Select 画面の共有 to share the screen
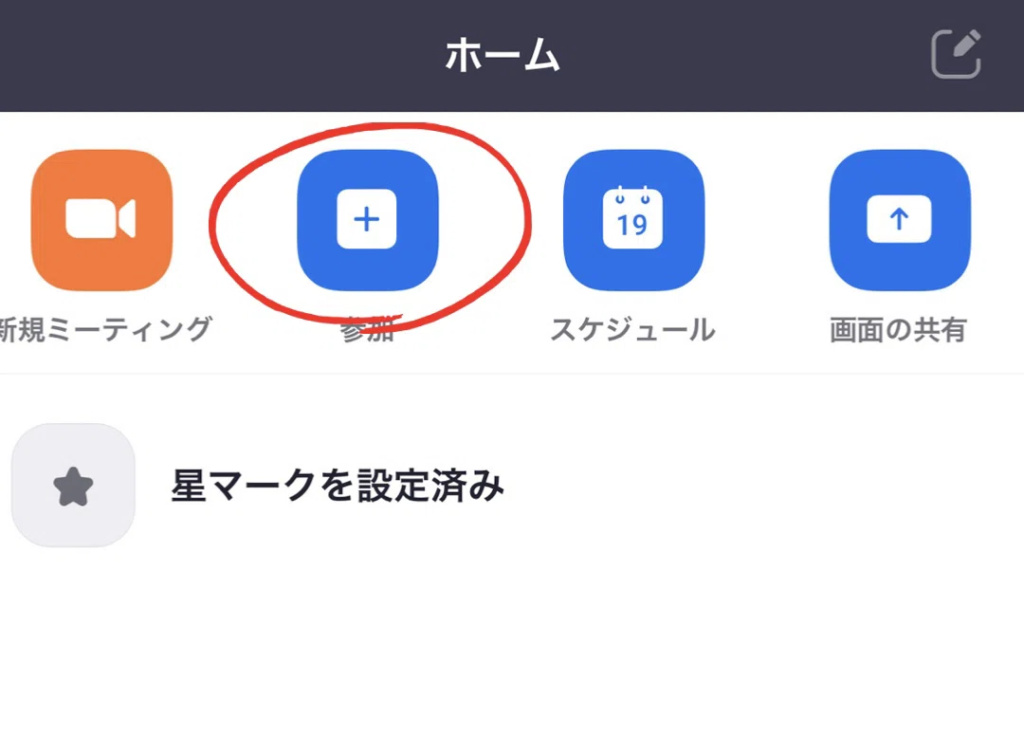This screenshot has height=755, width=1024. click(899, 220)
